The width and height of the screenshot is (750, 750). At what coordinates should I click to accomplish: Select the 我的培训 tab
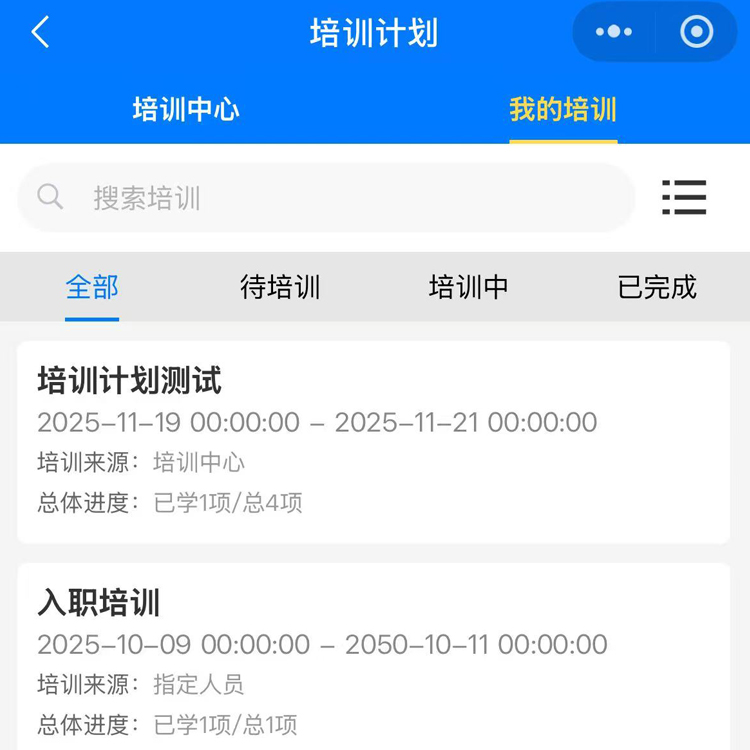click(x=563, y=109)
